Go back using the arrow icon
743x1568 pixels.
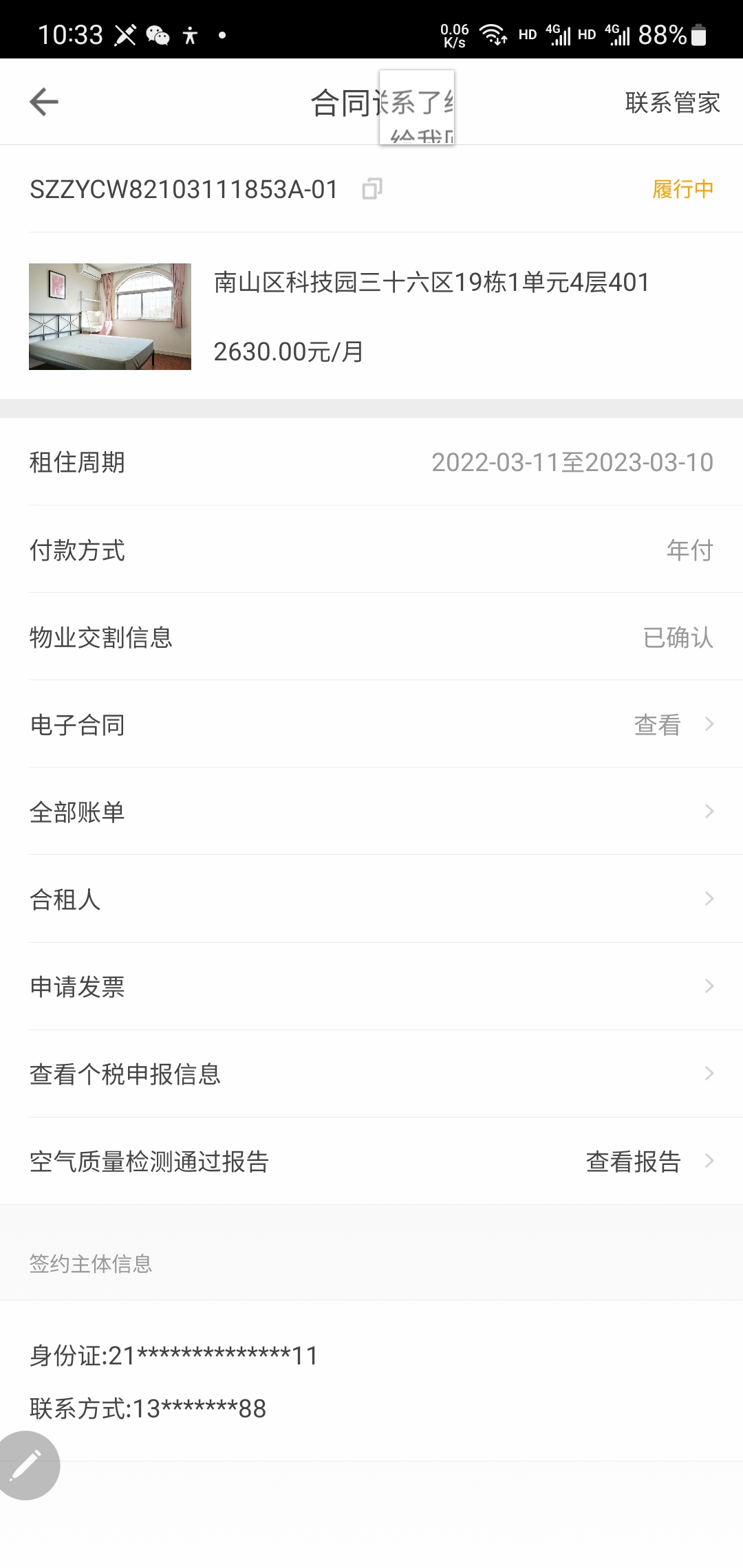pyautogui.click(x=44, y=102)
